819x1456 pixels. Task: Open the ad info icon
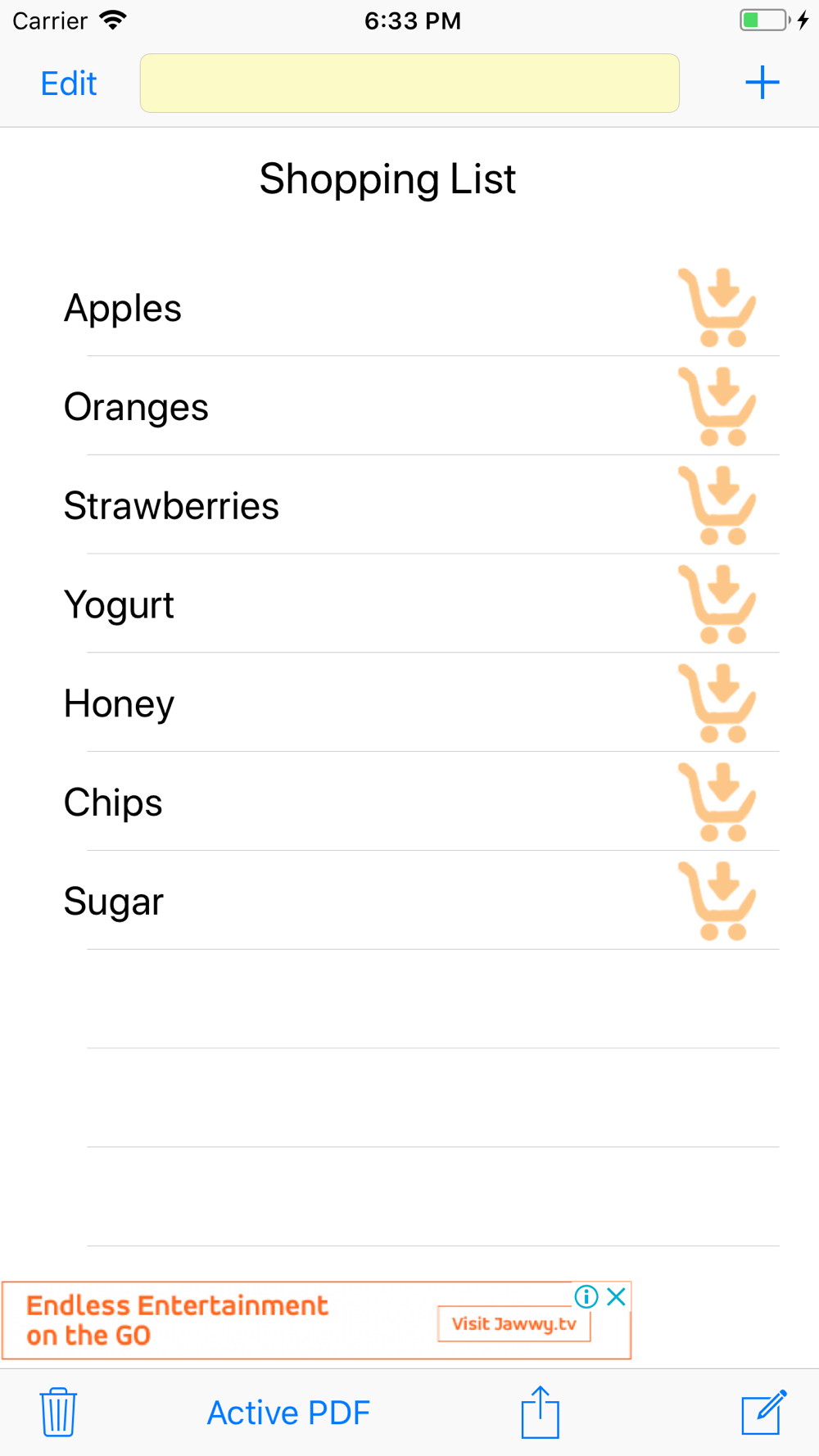click(586, 1296)
